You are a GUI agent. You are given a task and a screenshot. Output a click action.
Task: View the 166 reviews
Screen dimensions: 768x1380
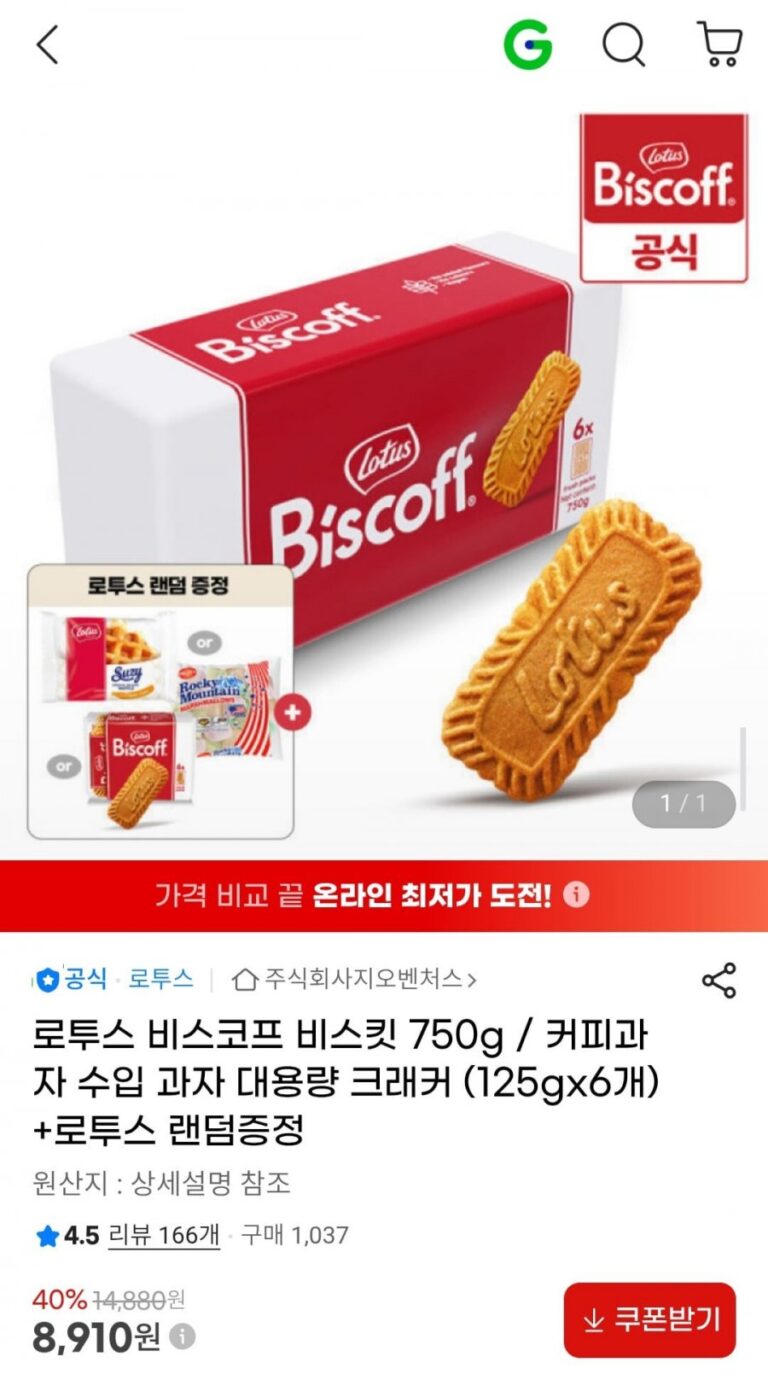(x=163, y=1235)
